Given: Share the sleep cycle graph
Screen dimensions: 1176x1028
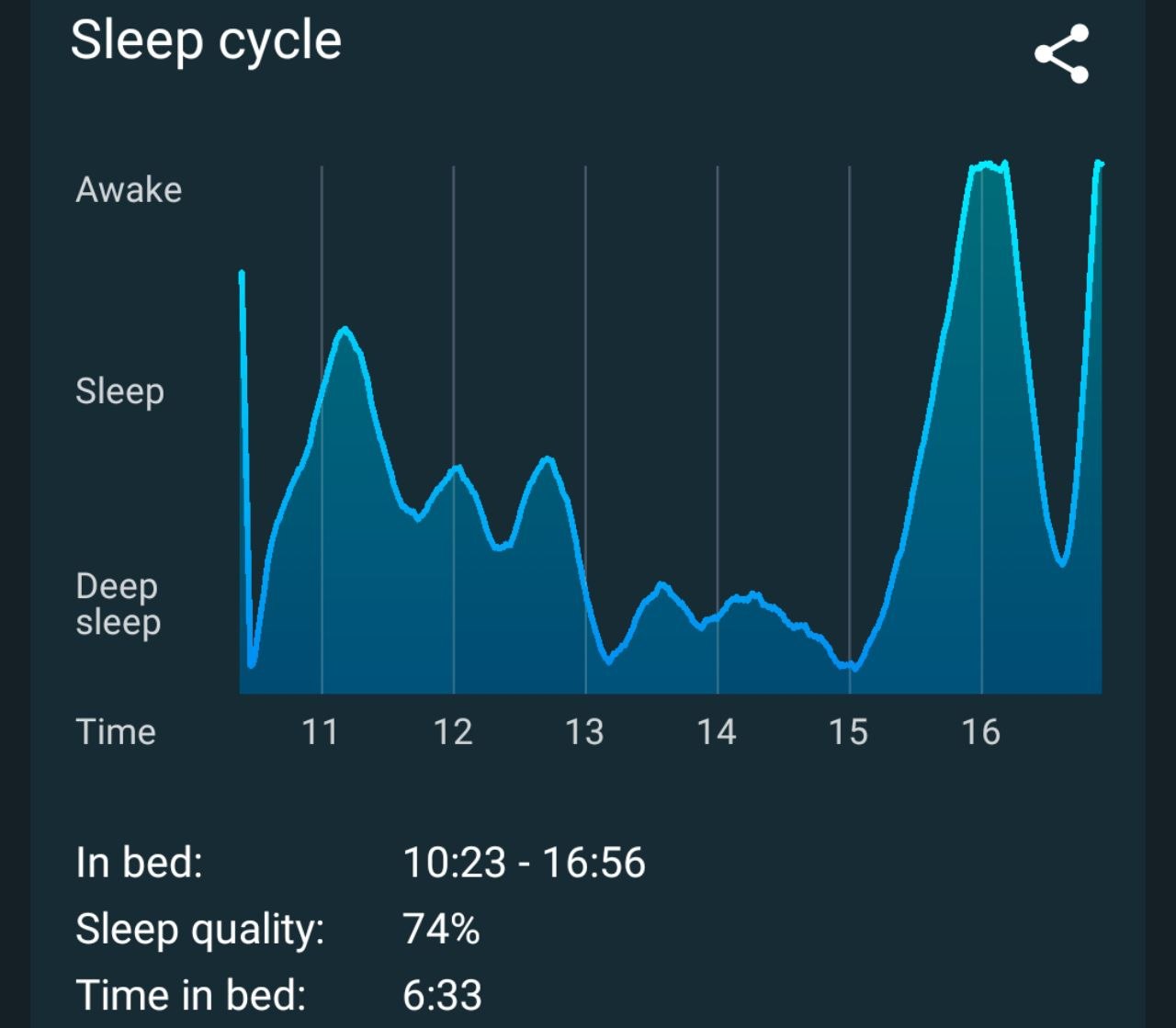Looking at the screenshot, I should point(1062,54).
